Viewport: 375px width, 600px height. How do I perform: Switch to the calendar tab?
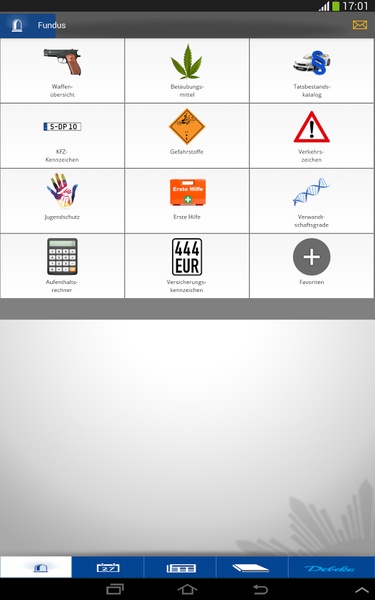click(108, 567)
